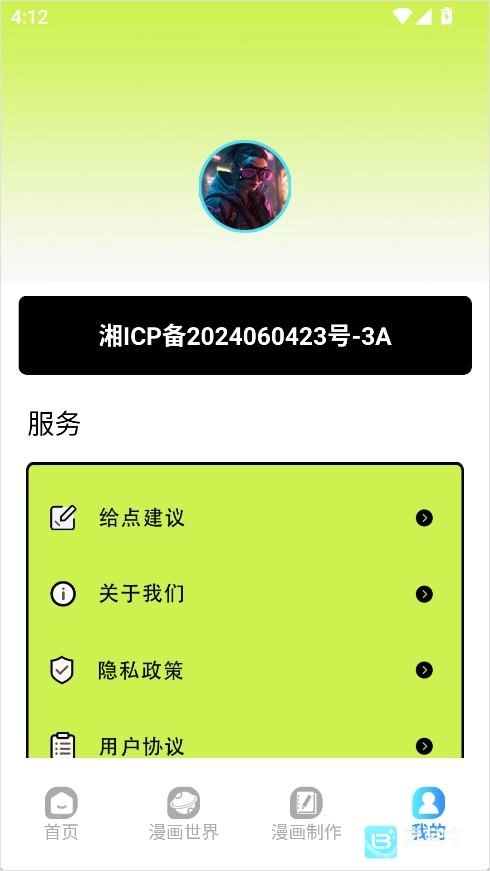This screenshot has height=871, width=490.
Task: Switch to the 漫画世界 tab
Action: [x=183, y=814]
